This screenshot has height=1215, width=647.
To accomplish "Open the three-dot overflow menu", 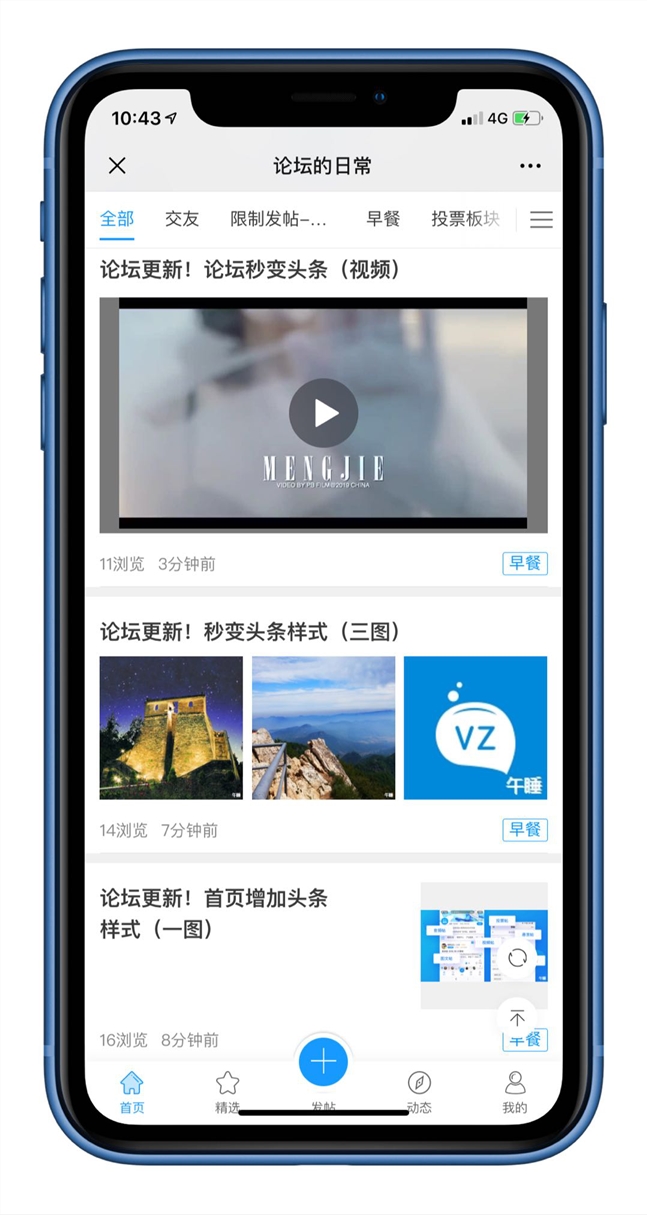I will tap(530, 166).
